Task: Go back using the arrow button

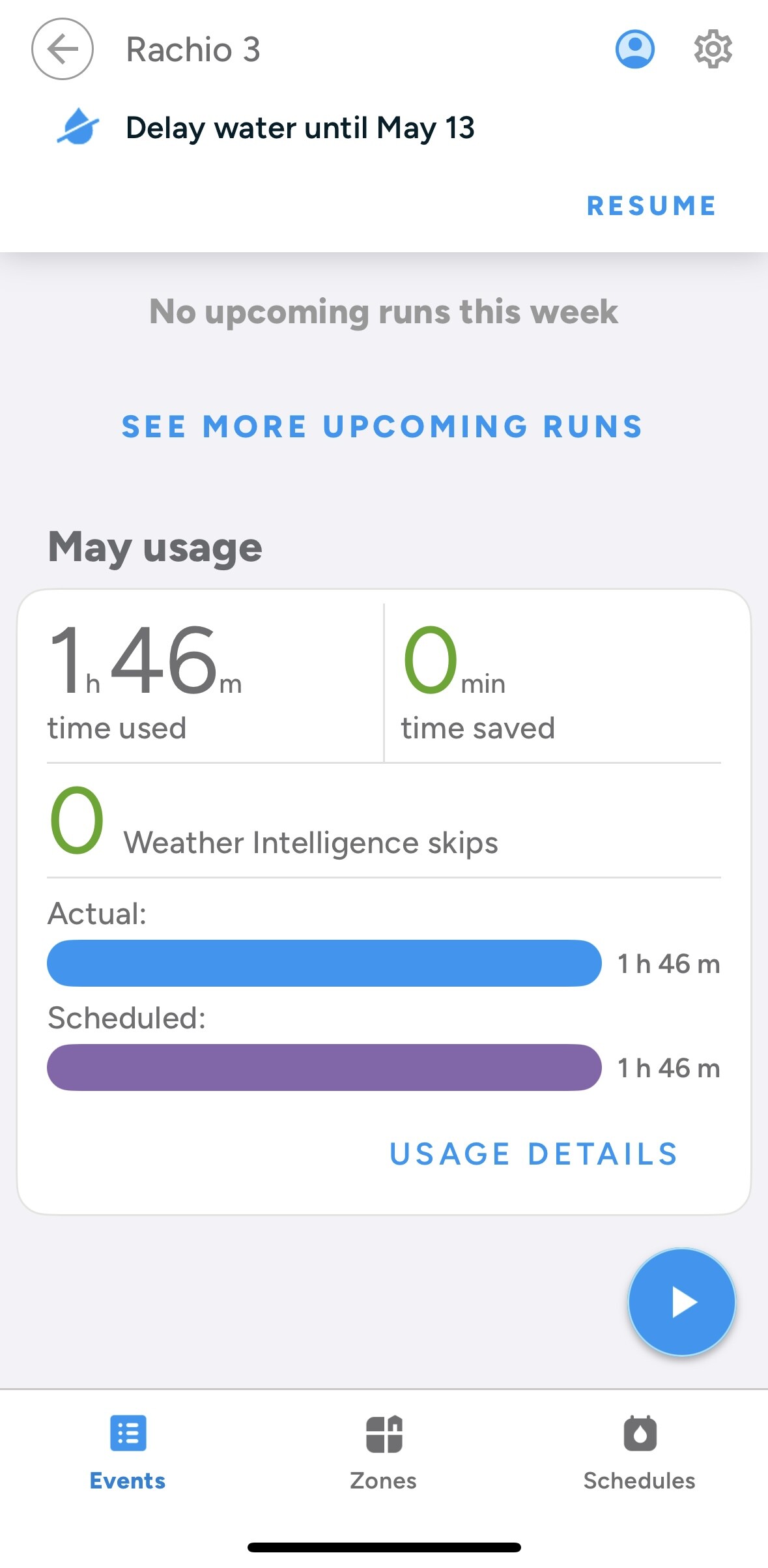Action: click(63, 50)
